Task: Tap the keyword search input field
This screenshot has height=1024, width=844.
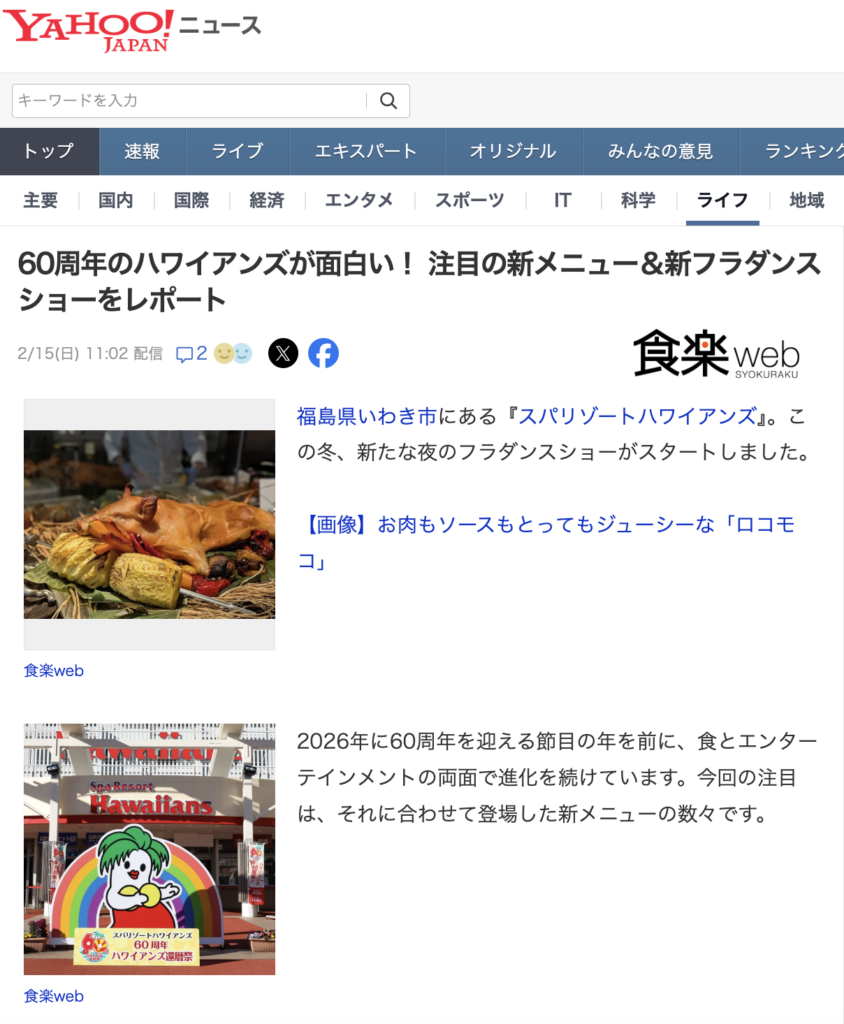Action: point(190,101)
